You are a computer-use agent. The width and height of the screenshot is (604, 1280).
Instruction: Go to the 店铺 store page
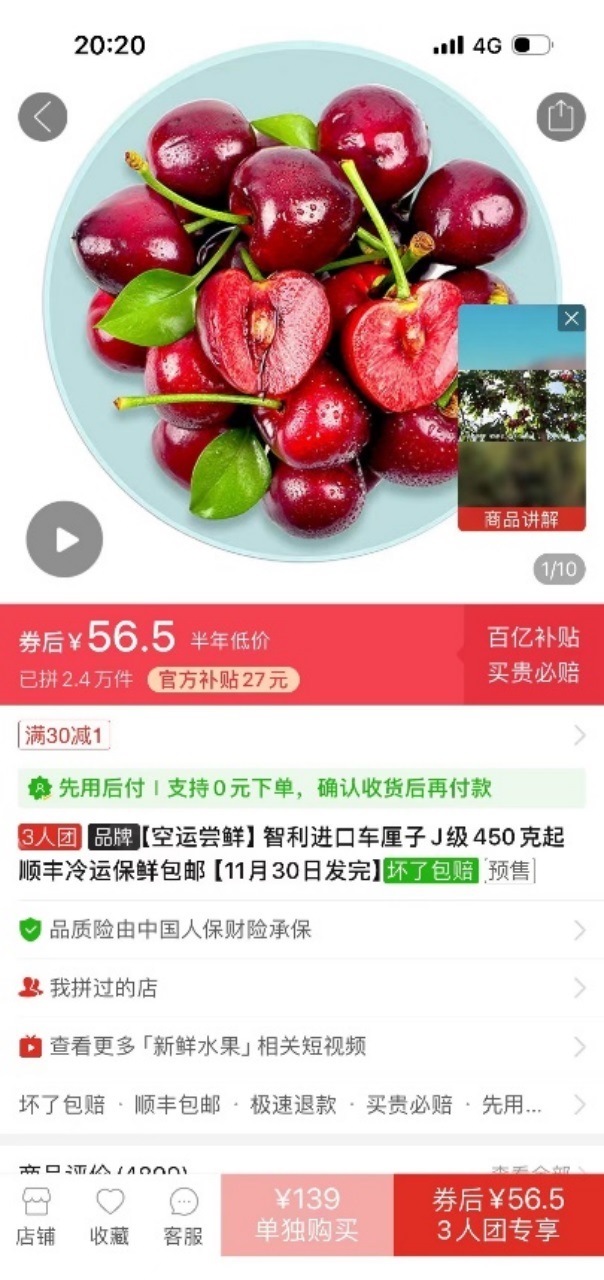(36, 1217)
